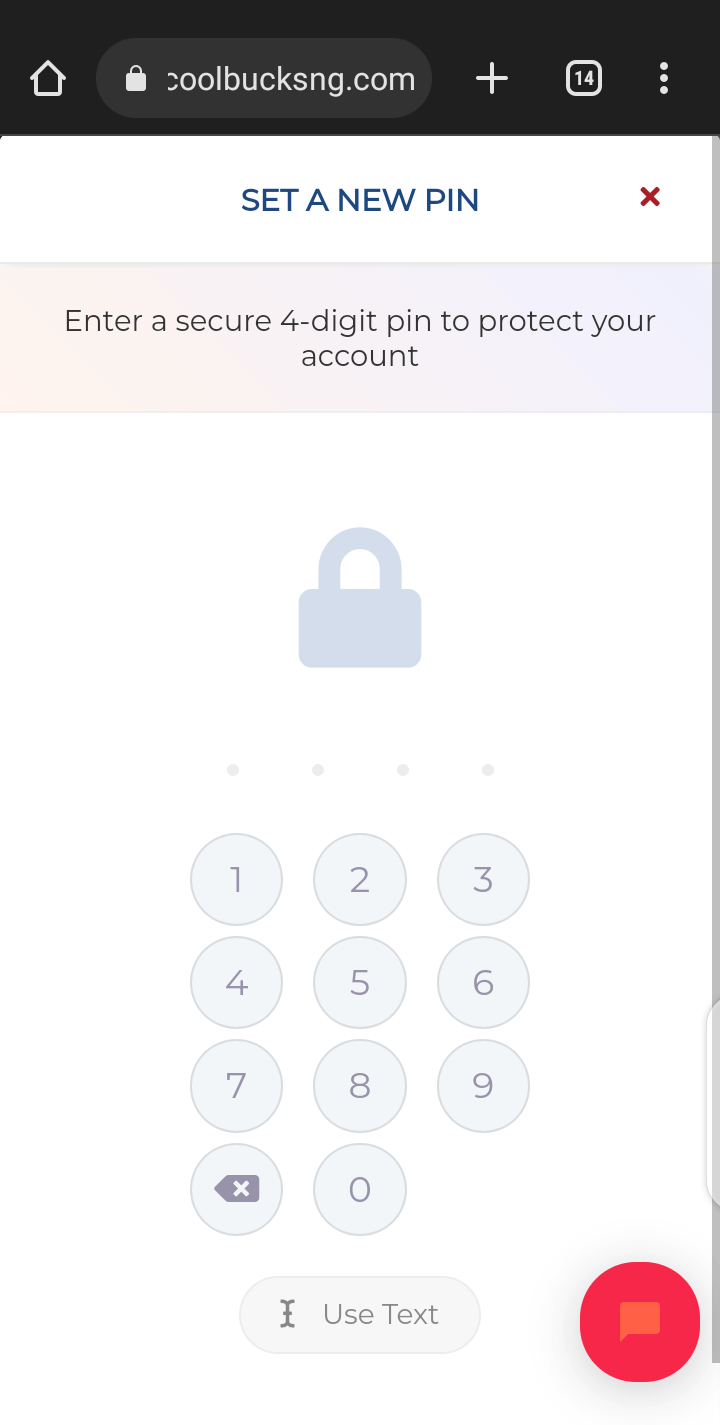720x1425 pixels.
Task: Switch to Use Text input
Action: 360,1314
